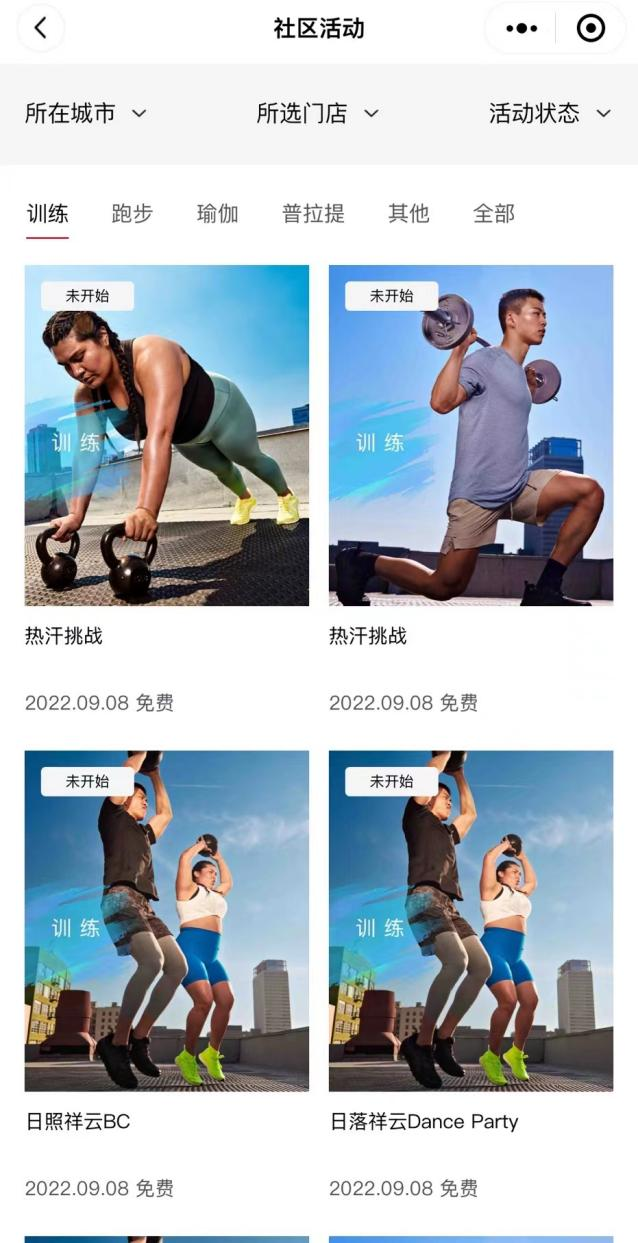Expand the 活动状态 status dropdown
The image size is (638, 1243).
point(550,114)
